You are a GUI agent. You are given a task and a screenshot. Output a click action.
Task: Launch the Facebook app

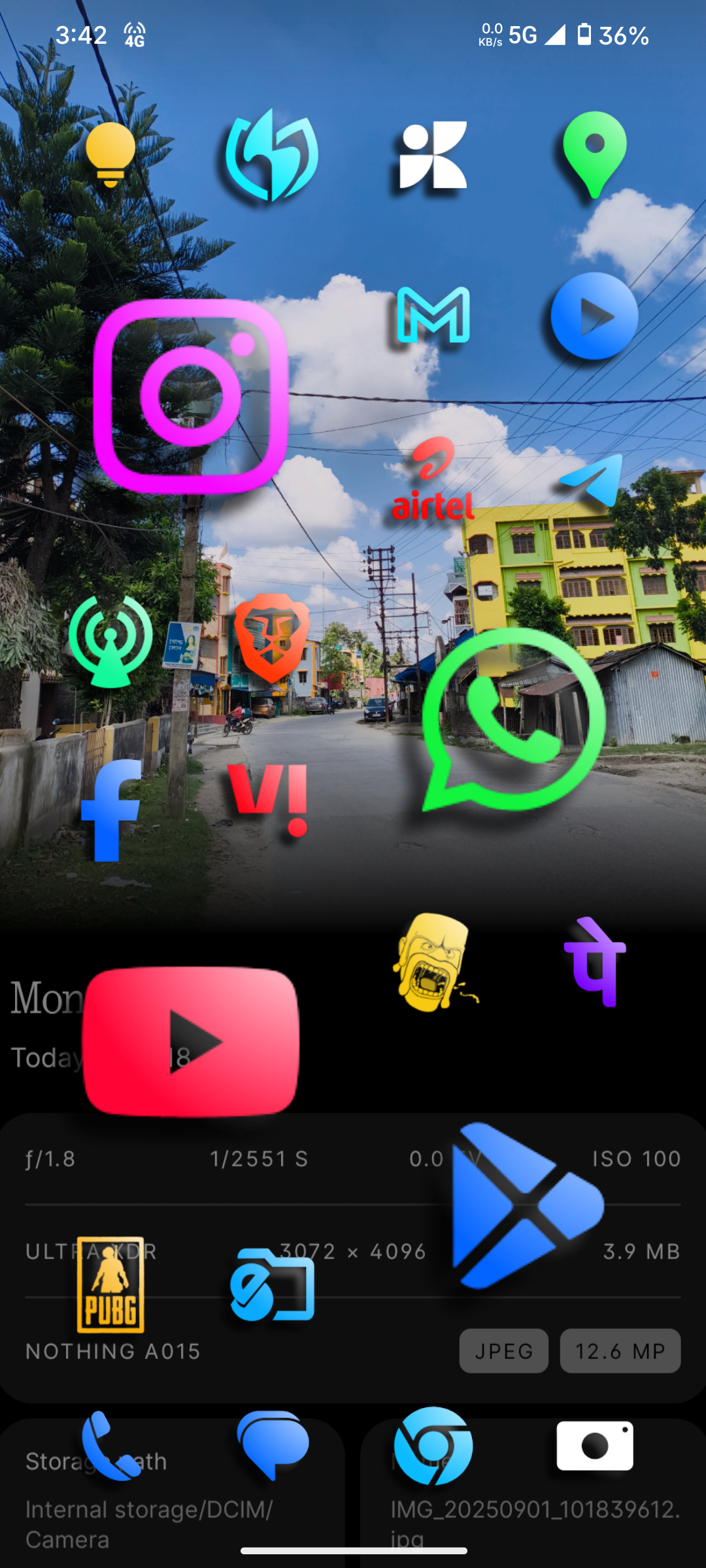(111, 810)
